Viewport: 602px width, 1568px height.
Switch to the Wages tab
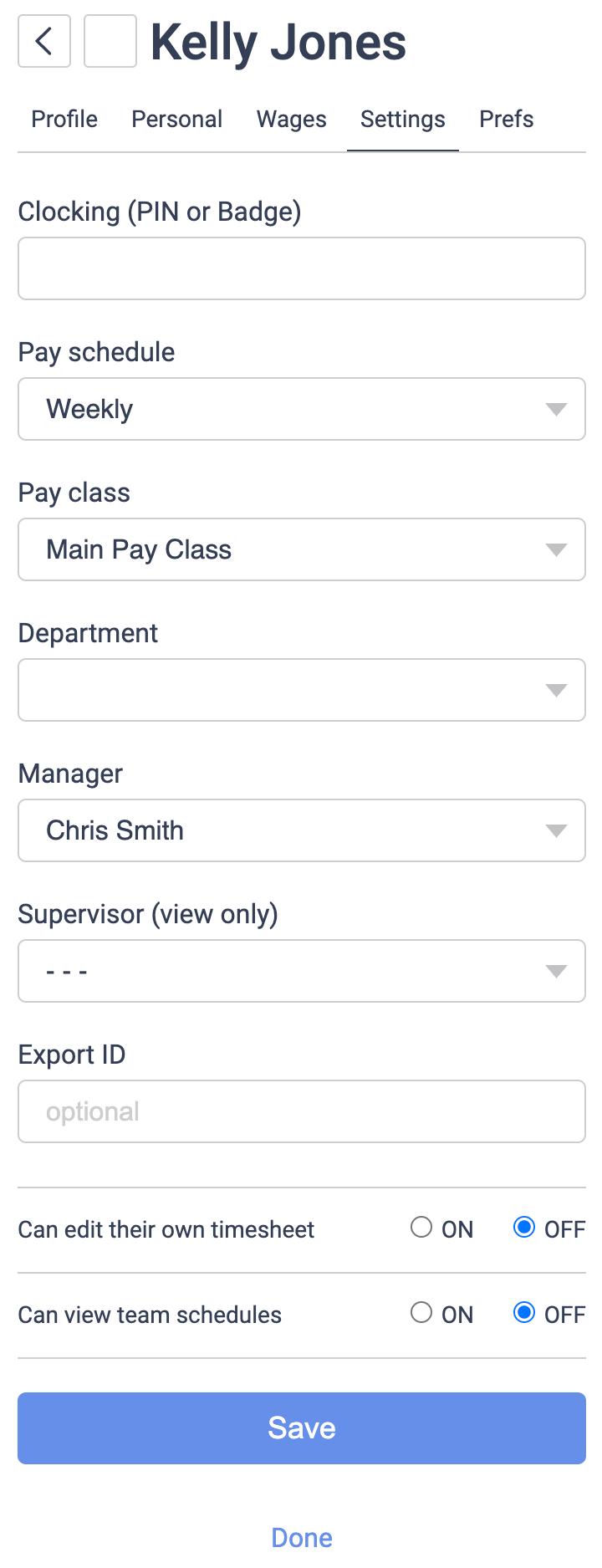tap(291, 119)
